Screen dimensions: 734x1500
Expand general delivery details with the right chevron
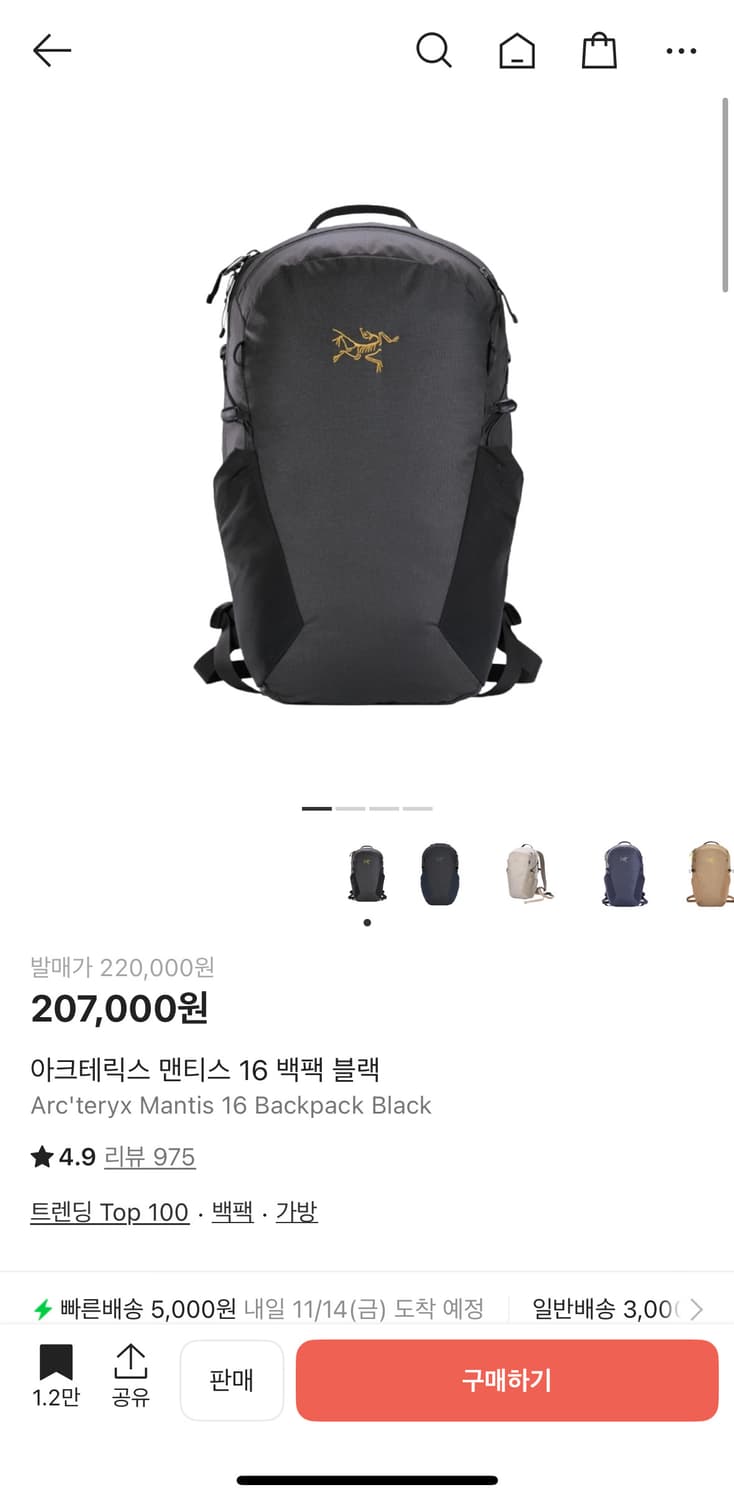(x=696, y=1306)
